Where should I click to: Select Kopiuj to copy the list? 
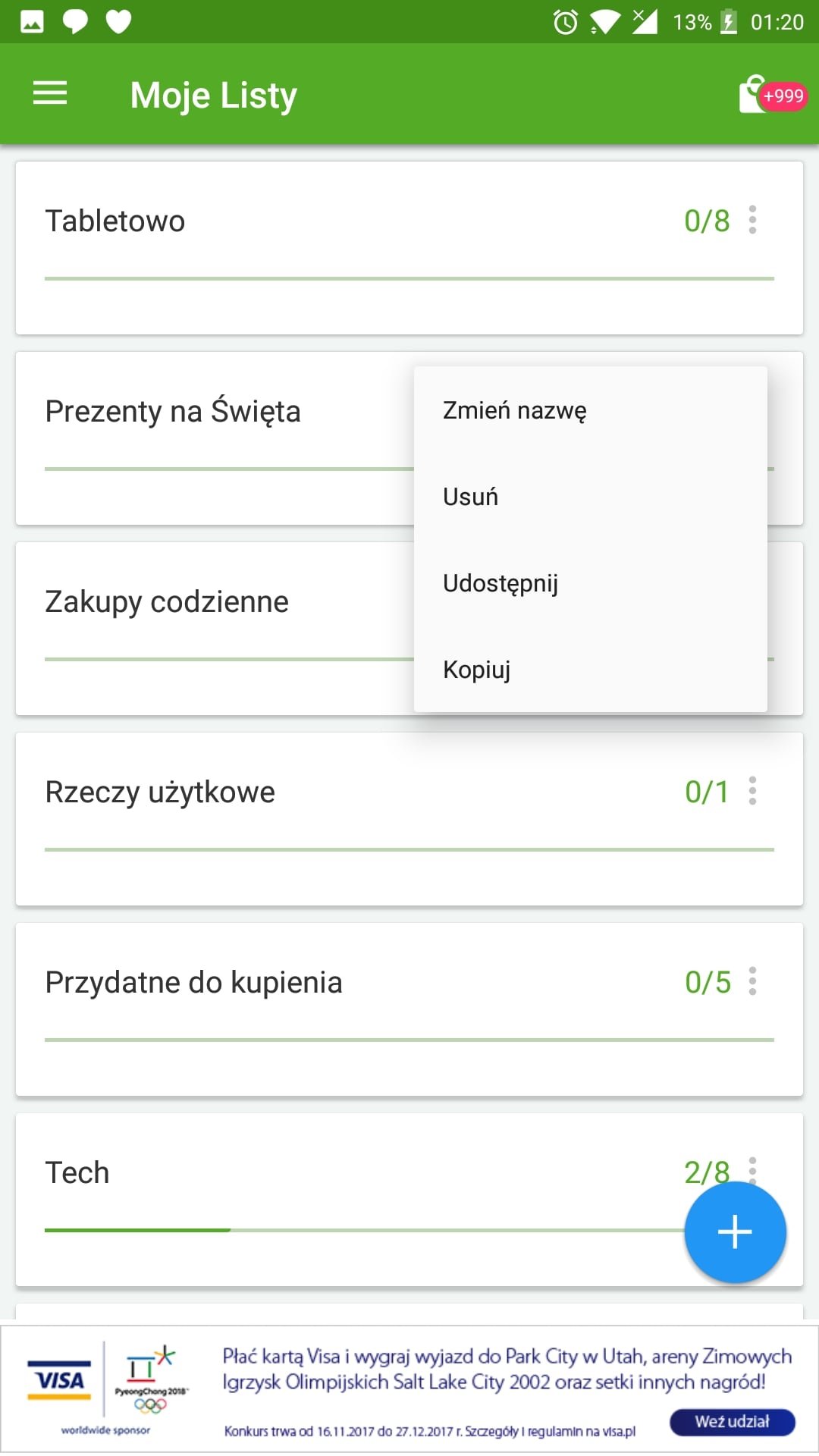[x=590, y=670]
